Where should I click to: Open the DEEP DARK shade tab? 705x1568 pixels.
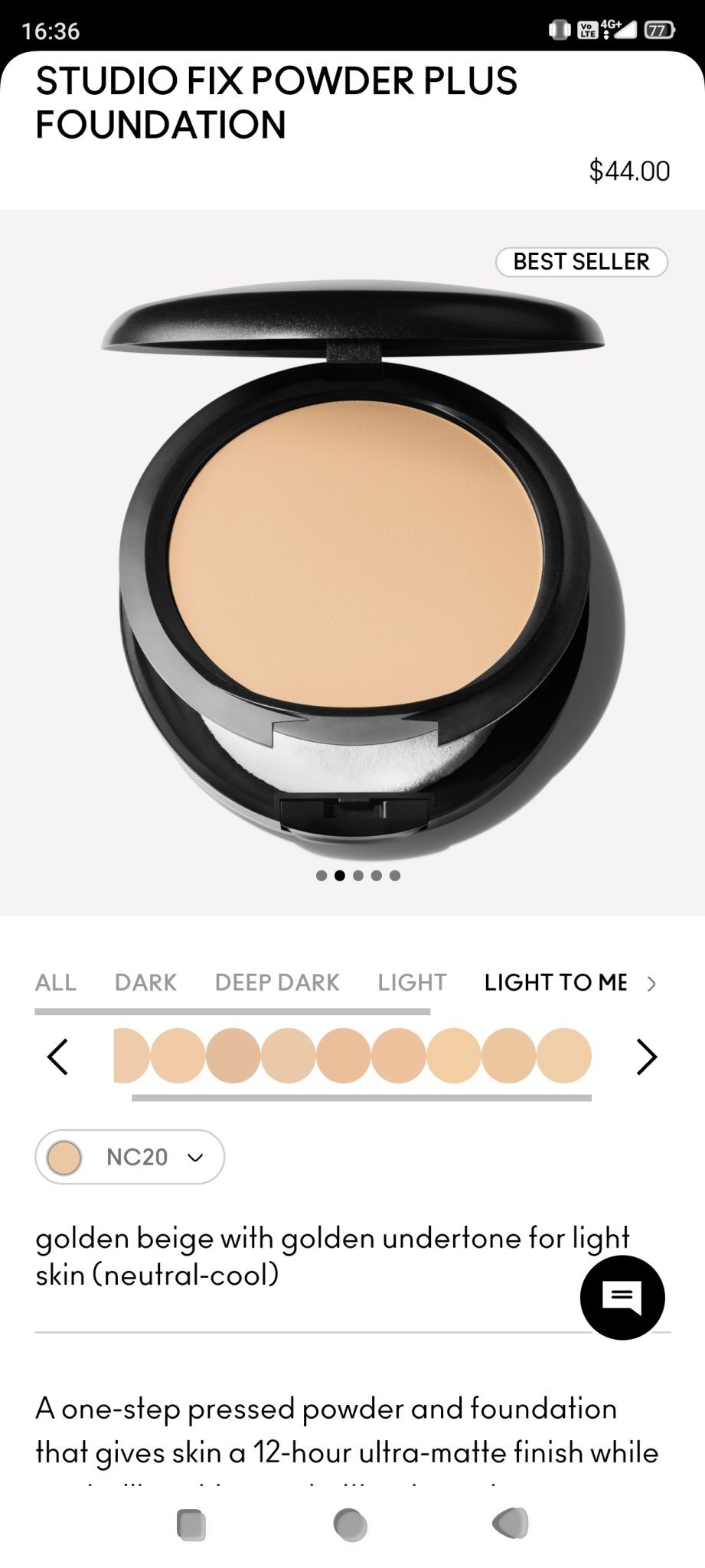(277, 982)
